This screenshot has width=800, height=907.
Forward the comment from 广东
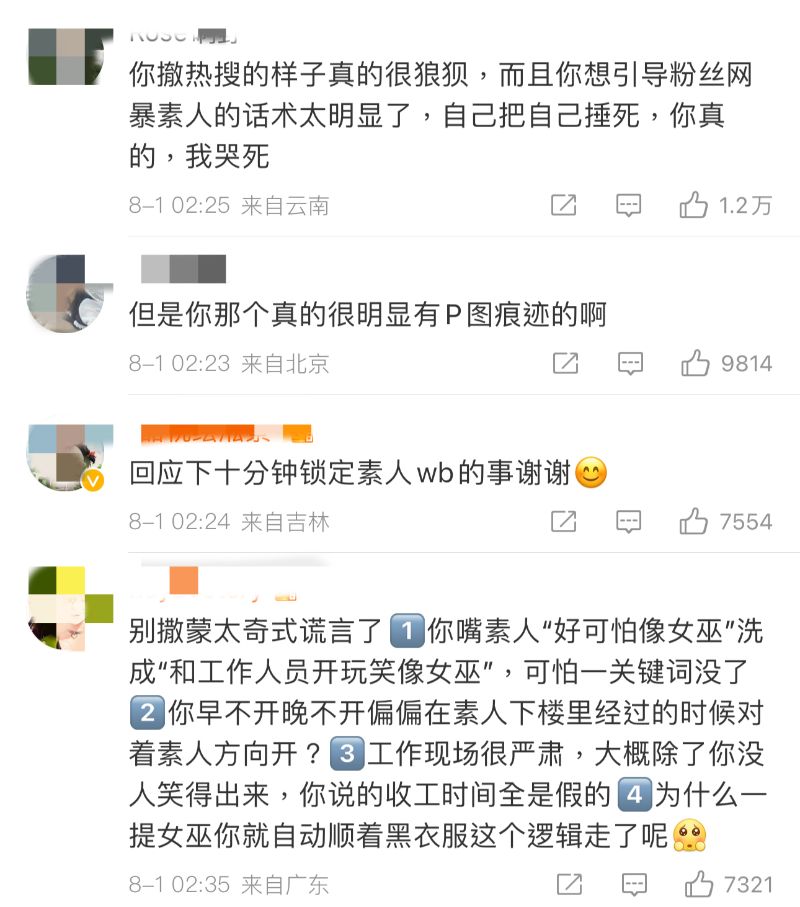point(569,884)
